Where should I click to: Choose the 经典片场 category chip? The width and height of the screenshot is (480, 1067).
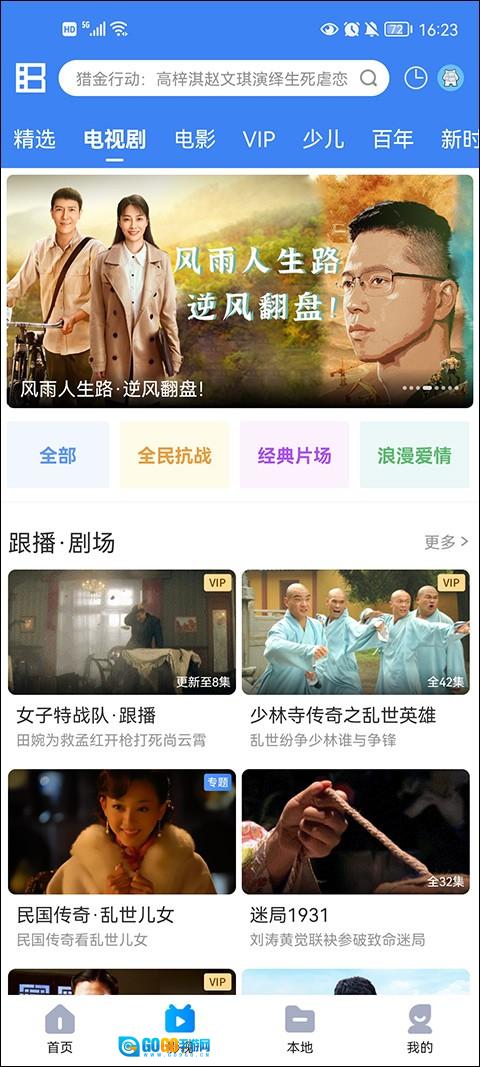point(294,455)
